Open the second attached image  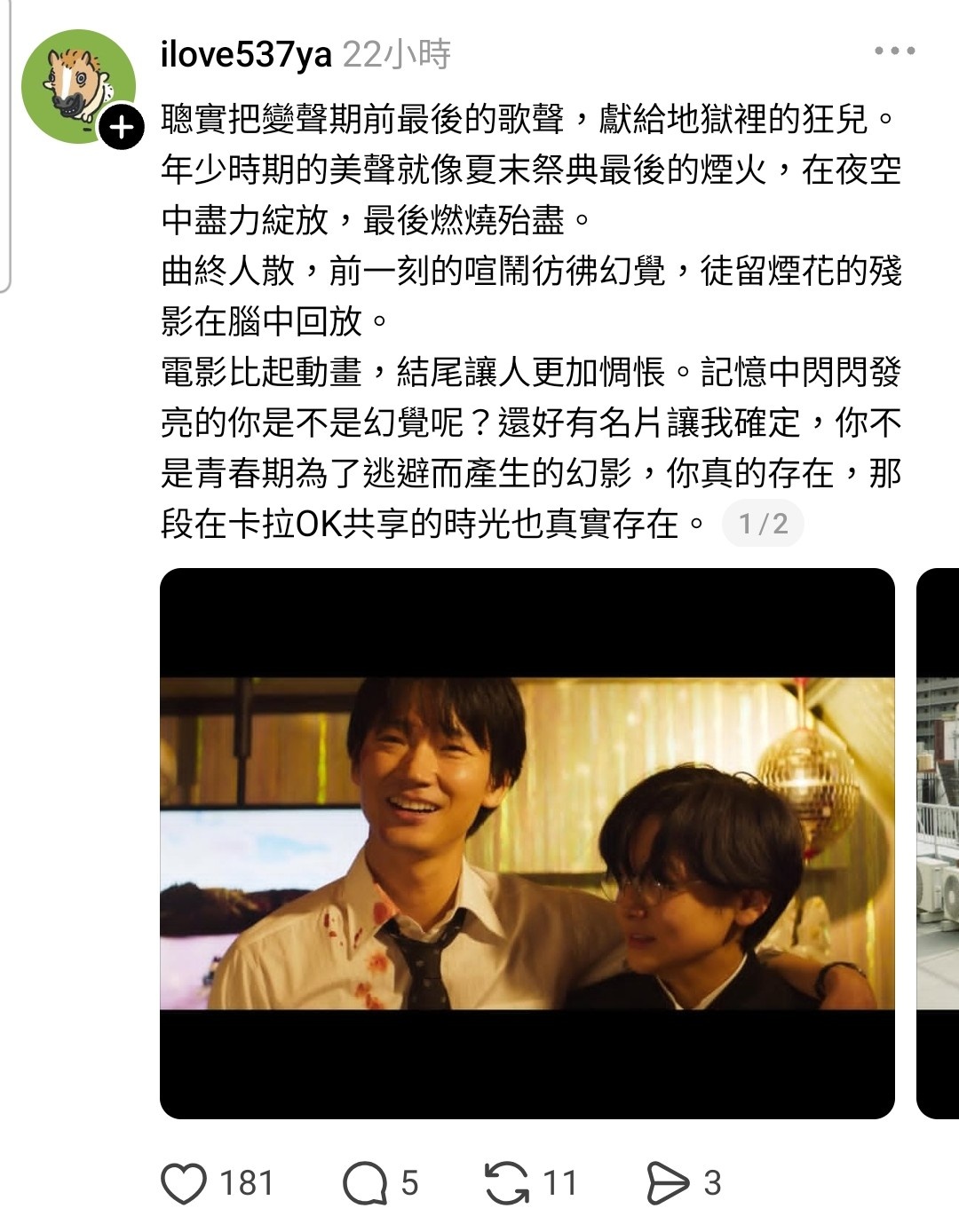939,843
